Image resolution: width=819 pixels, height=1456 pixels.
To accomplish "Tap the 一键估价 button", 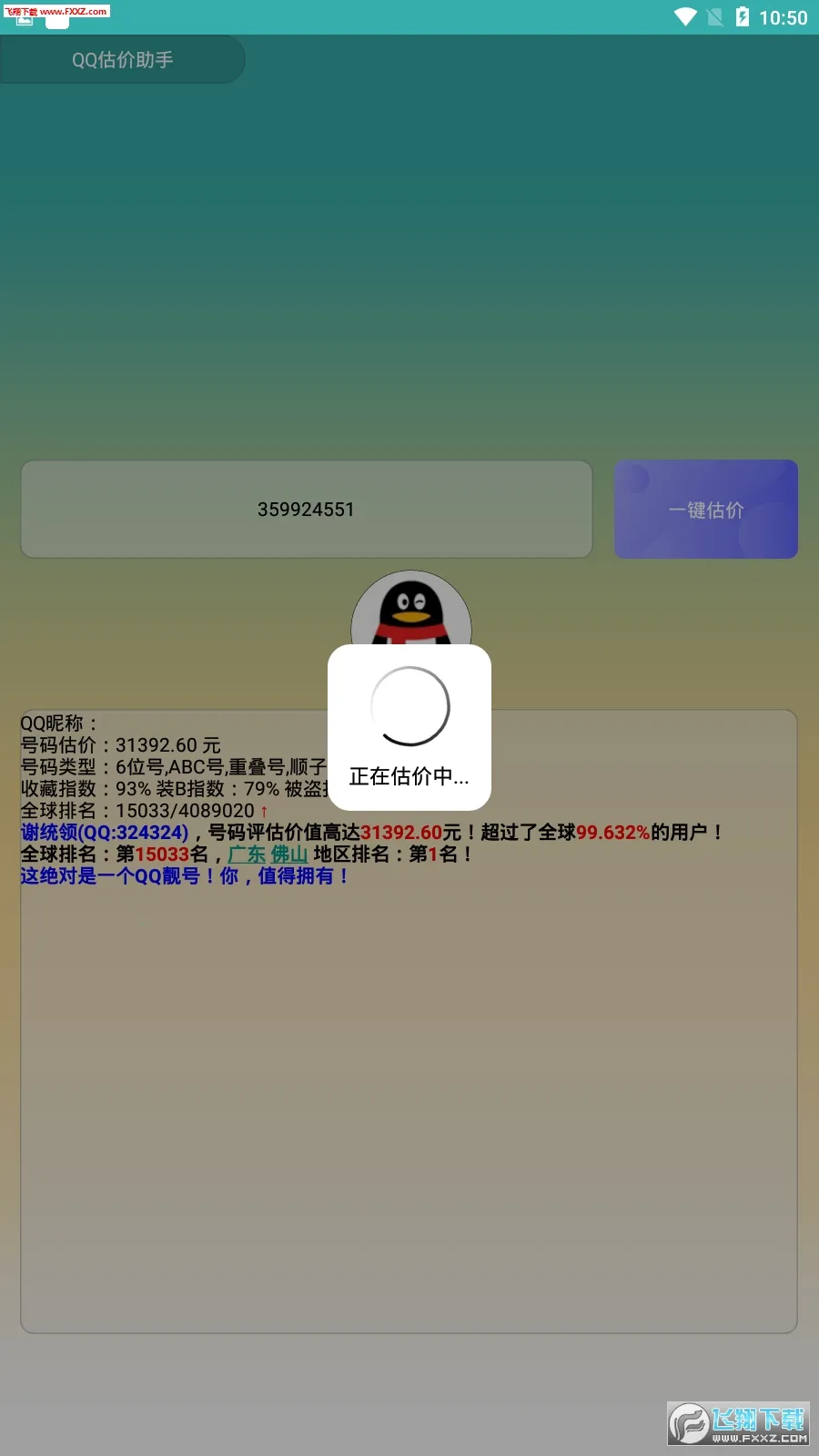I will (x=706, y=510).
